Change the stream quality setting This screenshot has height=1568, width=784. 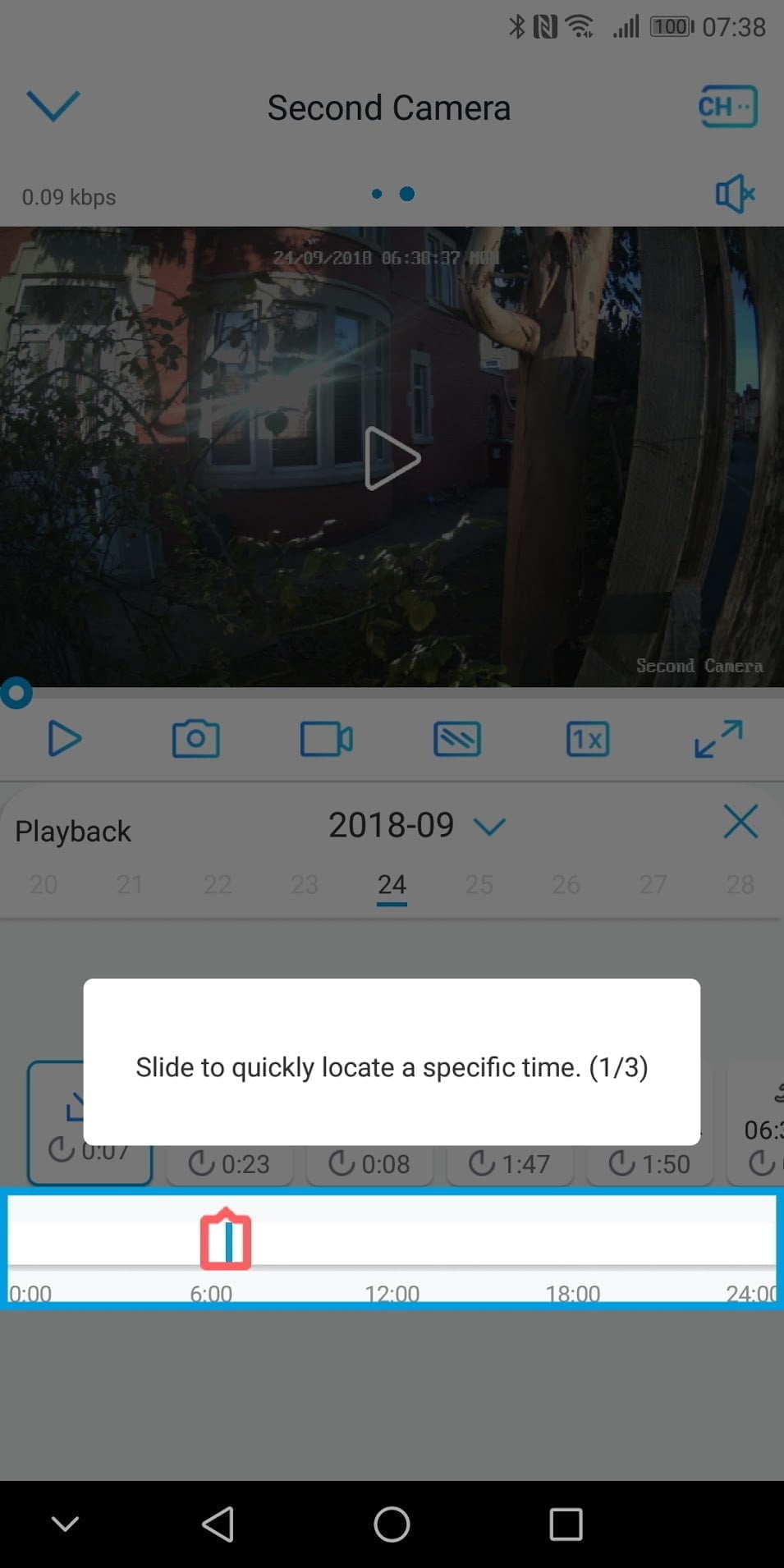tap(457, 738)
